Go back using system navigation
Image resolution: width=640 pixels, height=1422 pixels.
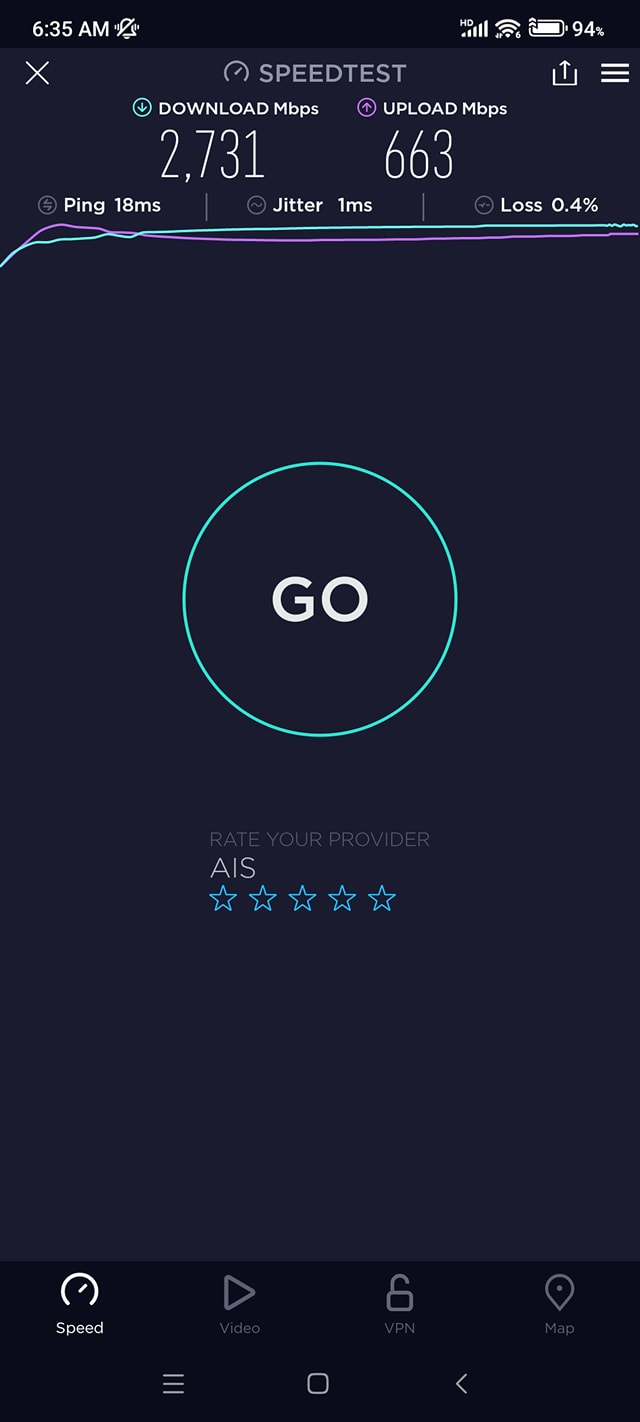(x=461, y=1383)
